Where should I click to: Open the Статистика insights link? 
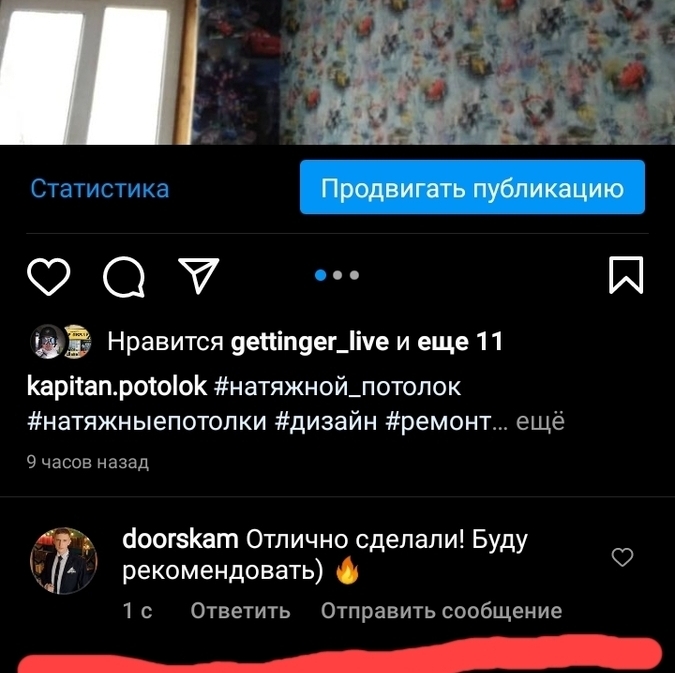[x=100, y=189]
